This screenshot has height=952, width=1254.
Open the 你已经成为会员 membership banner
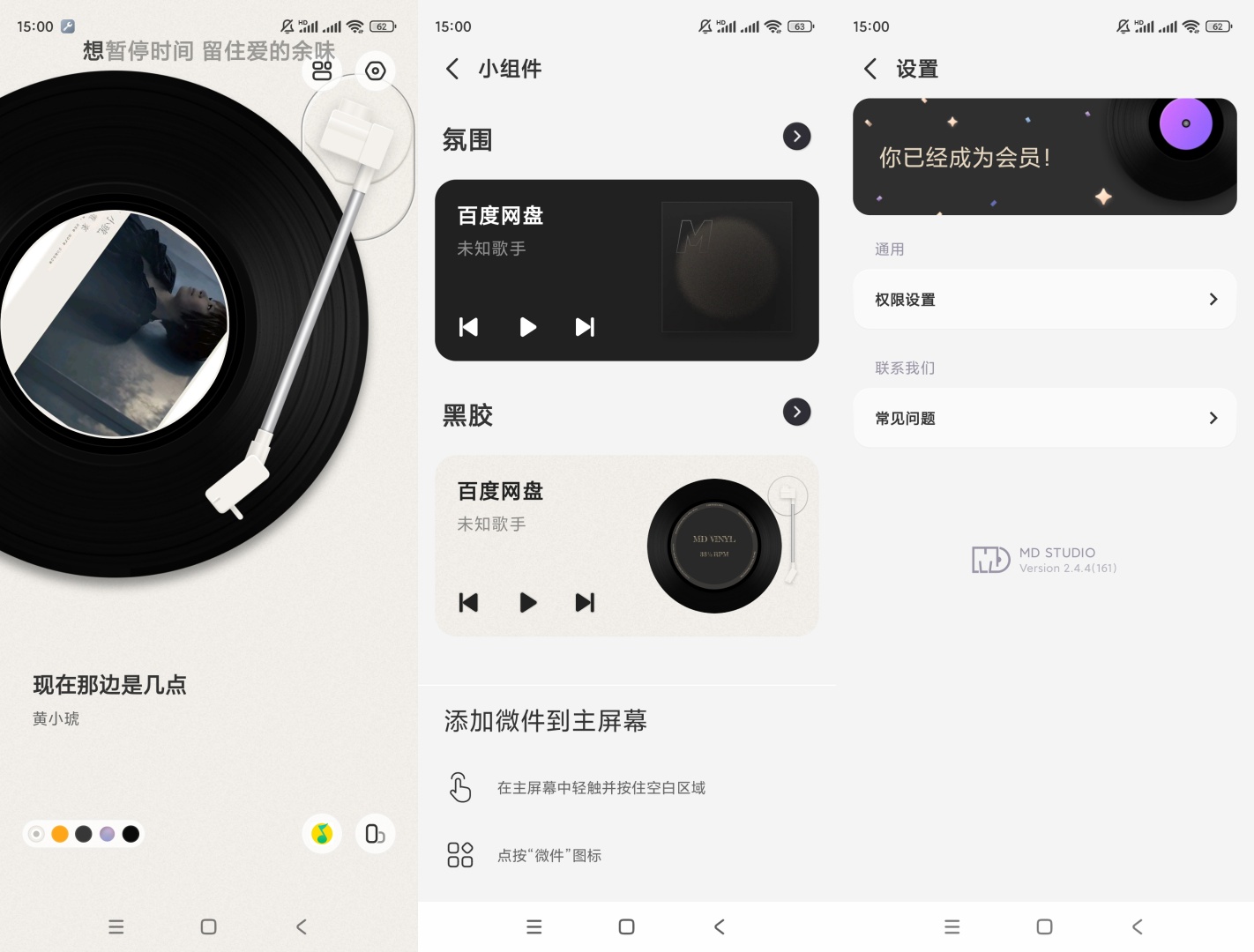(x=1044, y=157)
